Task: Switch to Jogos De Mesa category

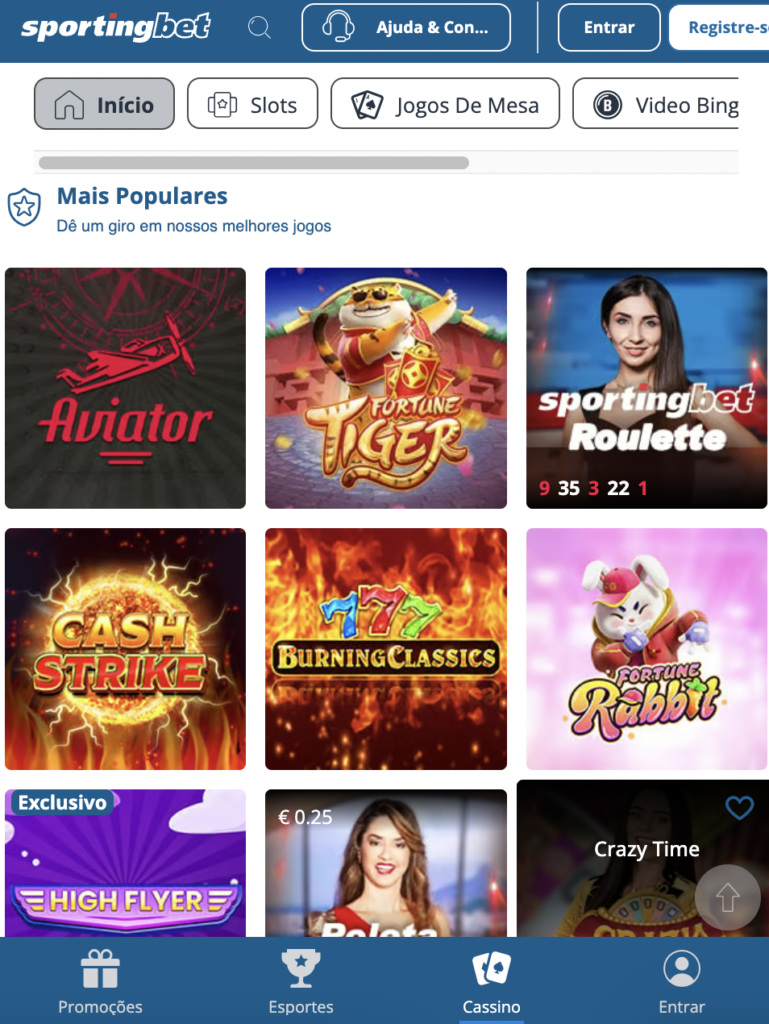Action: click(x=445, y=104)
